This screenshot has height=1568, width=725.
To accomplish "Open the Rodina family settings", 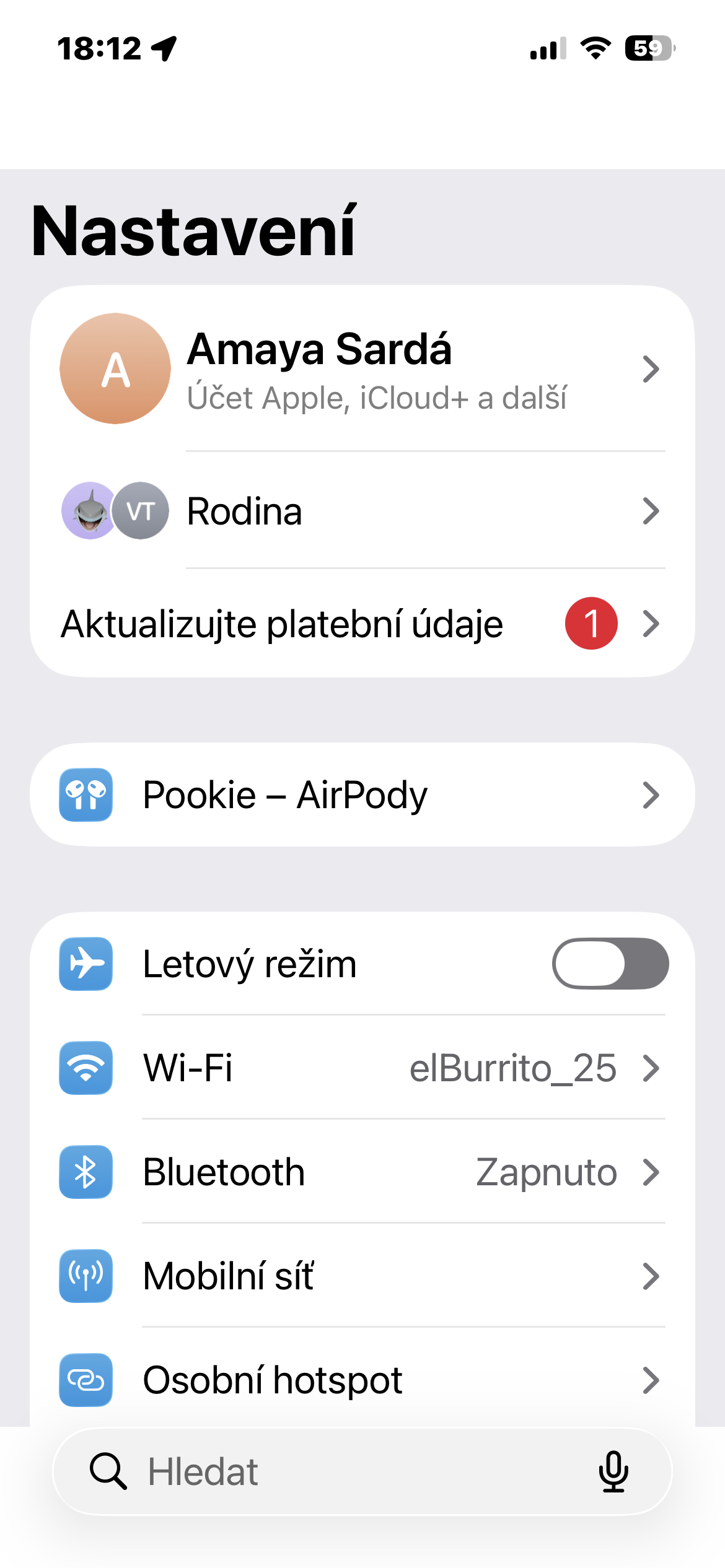I will point(362,512).
